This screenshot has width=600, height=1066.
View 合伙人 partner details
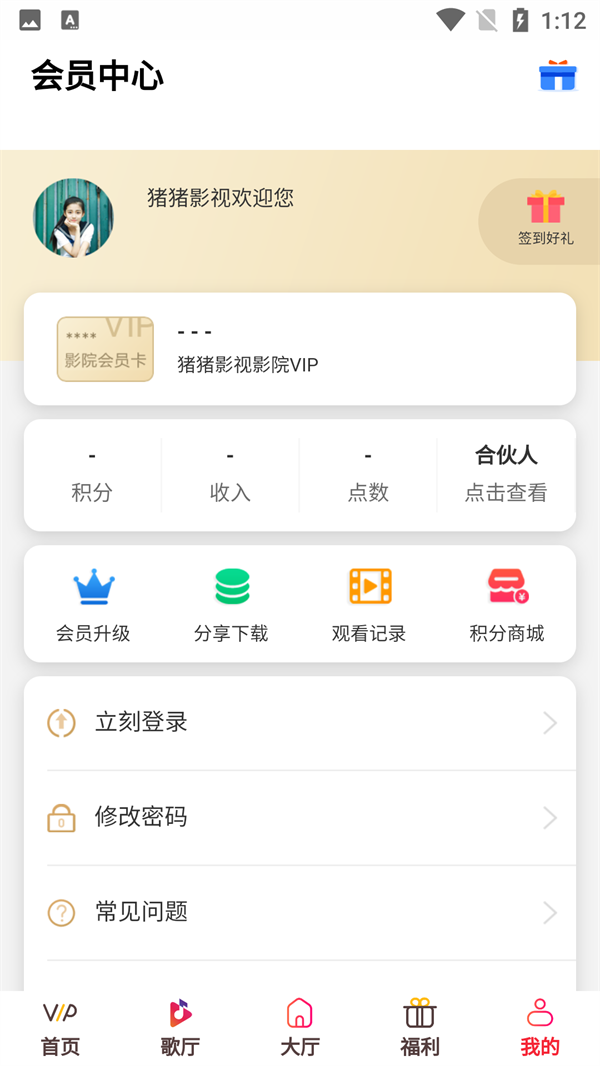[x=506, y=473]
